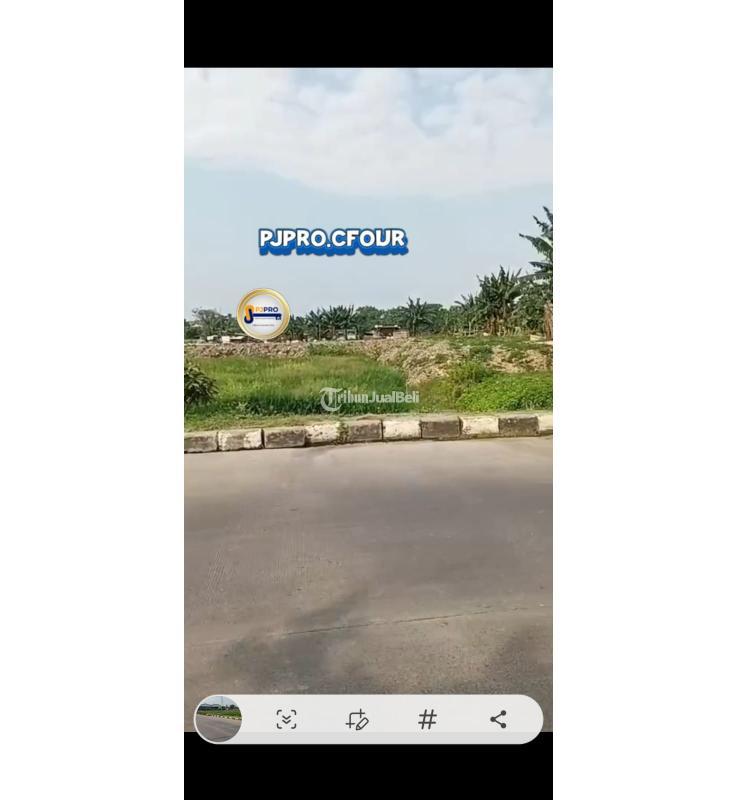Image resolution: width=738 pixels, height=800 pixels.
Task: Share the captured screenshot
Action: pyautogui.click(x=498, y=719)
